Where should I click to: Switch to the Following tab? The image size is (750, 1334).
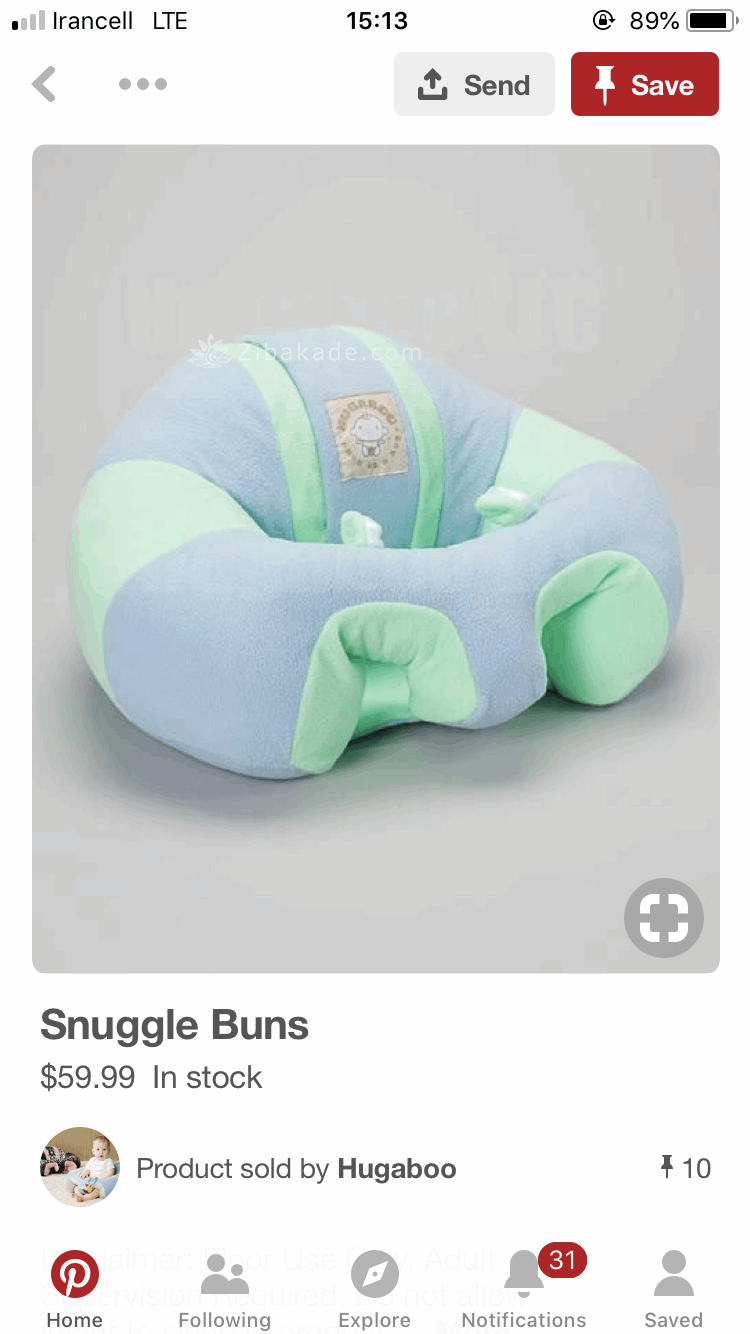click(224, 1290)
